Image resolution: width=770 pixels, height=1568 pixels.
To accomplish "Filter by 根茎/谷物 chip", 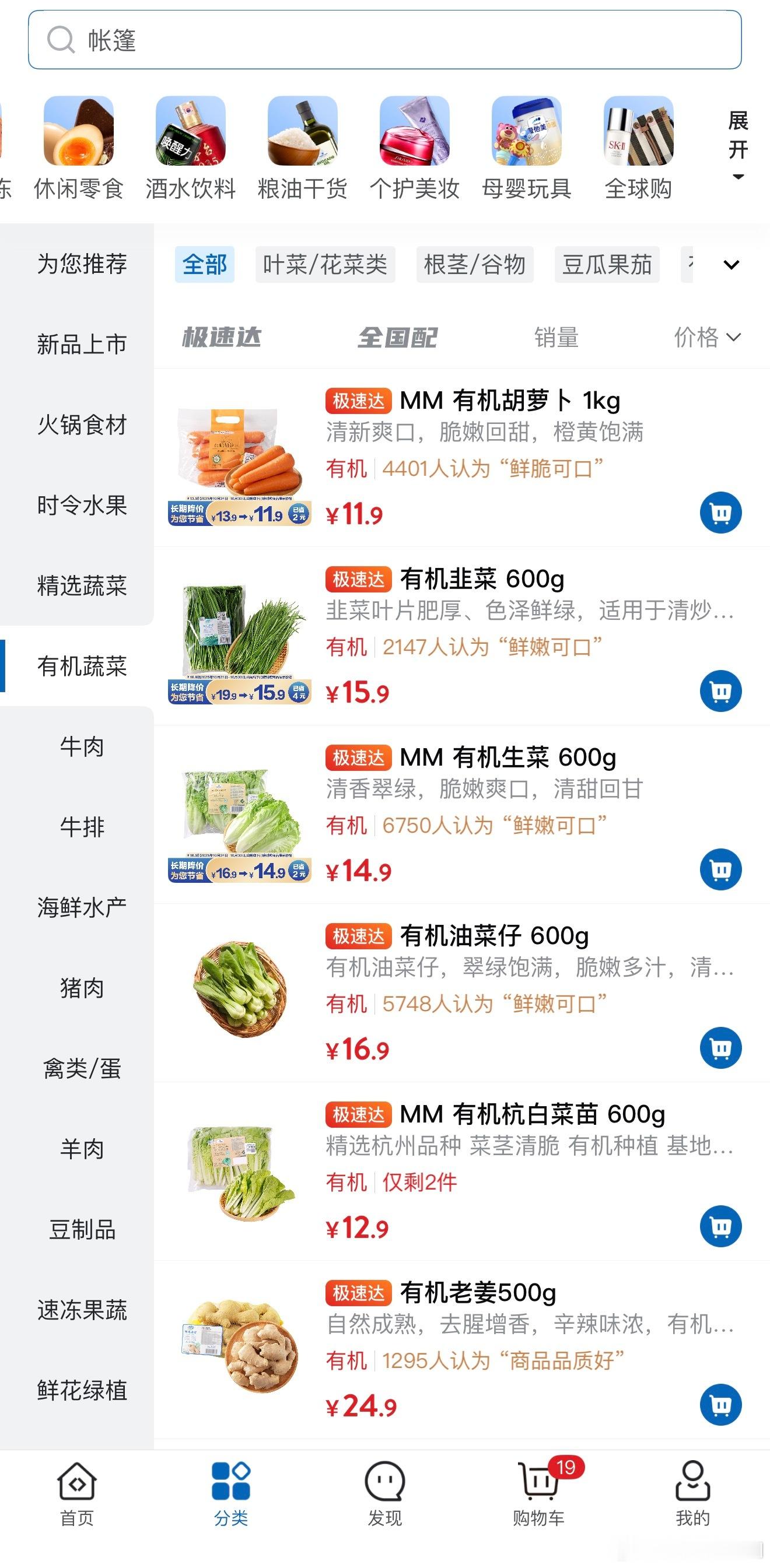I will click(x=474, y=265).
